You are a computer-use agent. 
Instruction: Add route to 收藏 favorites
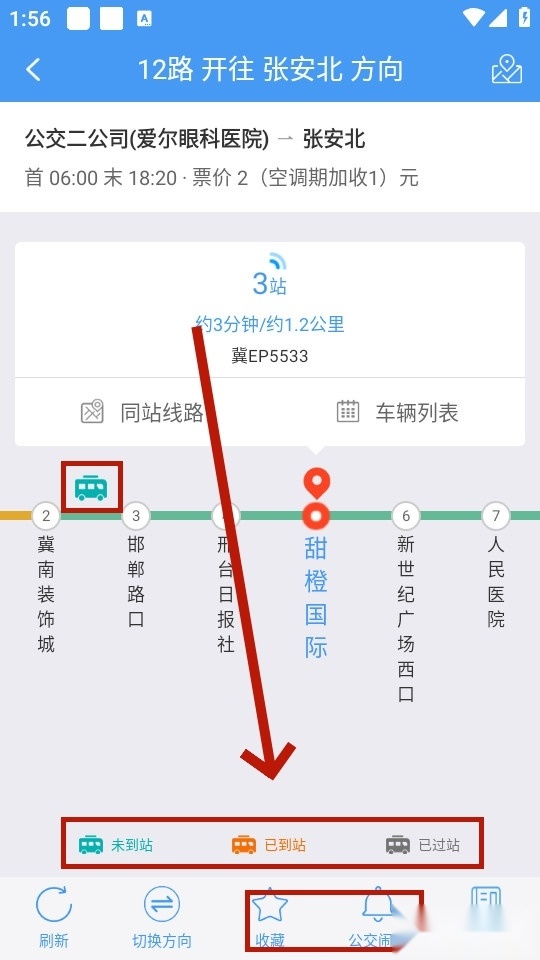[270, 917]
